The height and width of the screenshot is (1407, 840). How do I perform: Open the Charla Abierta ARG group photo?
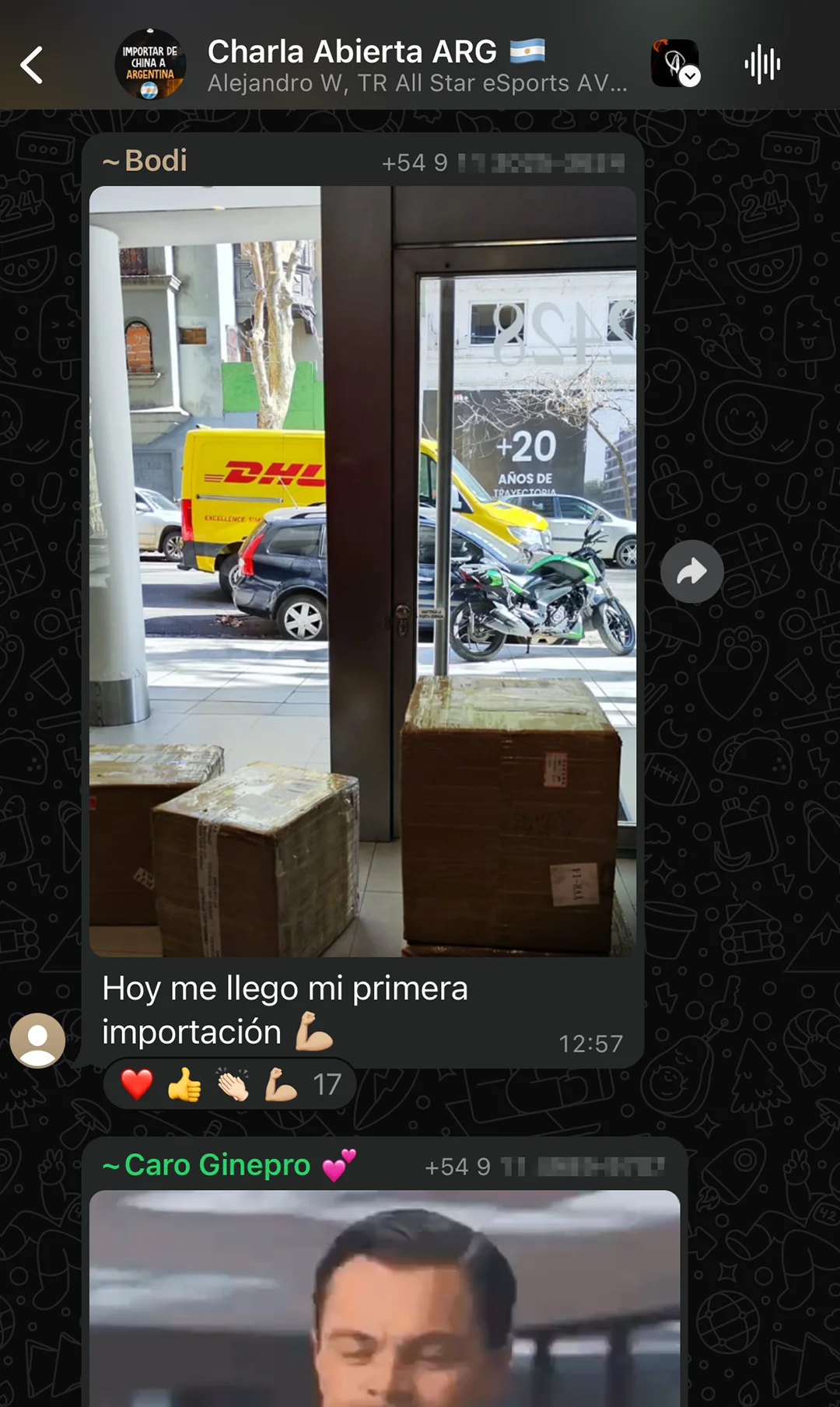(x=150, y=65)
